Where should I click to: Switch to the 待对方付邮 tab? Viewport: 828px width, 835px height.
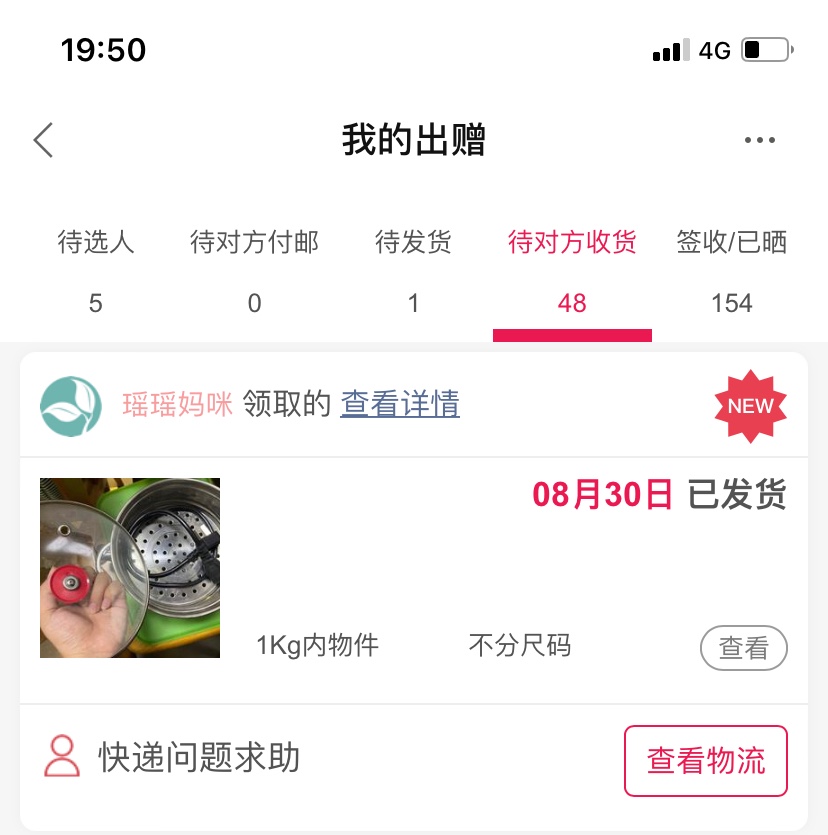coord(254,270)
